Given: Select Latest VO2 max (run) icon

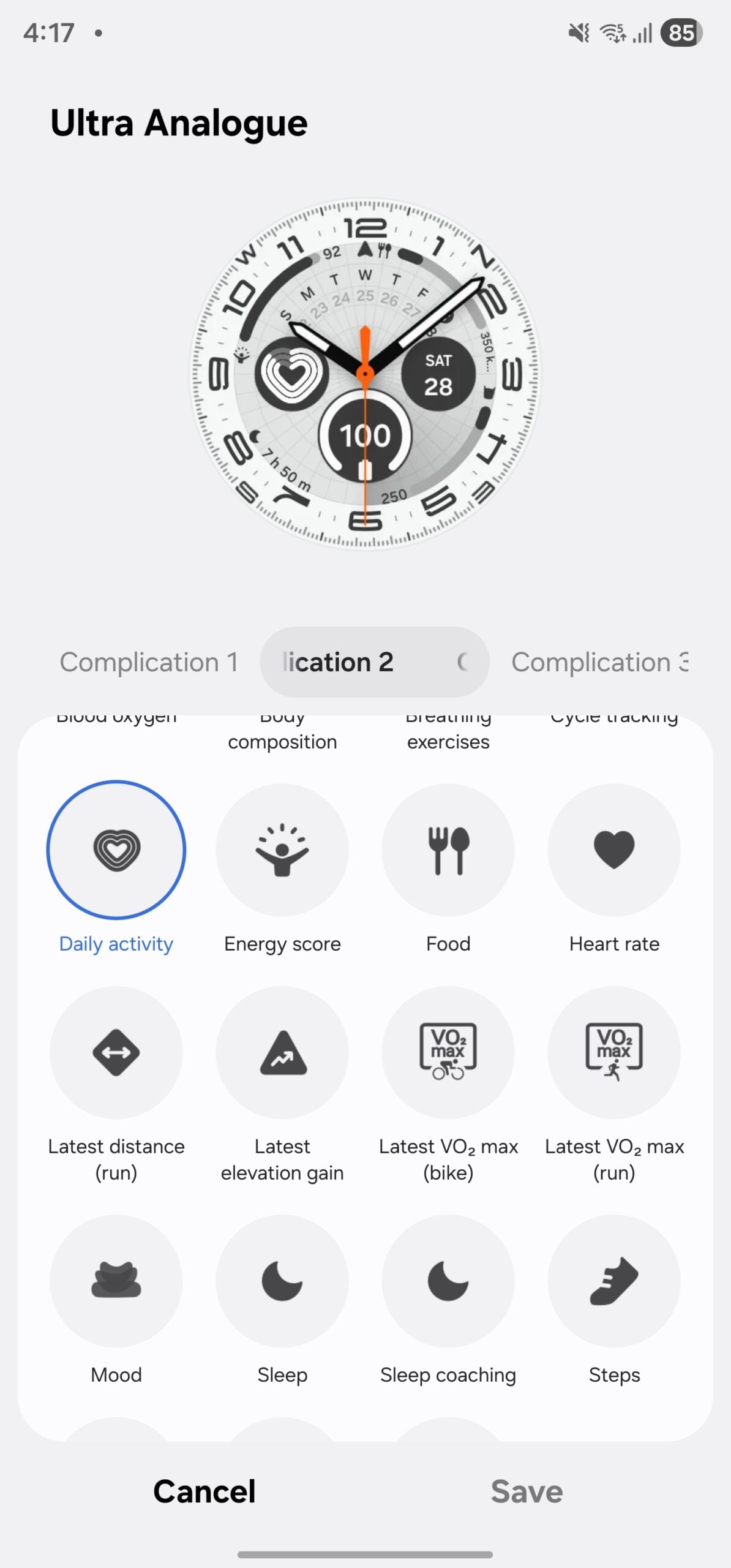Looking at the screenshot, I should pyautogui.click(x=614, y=1051).
